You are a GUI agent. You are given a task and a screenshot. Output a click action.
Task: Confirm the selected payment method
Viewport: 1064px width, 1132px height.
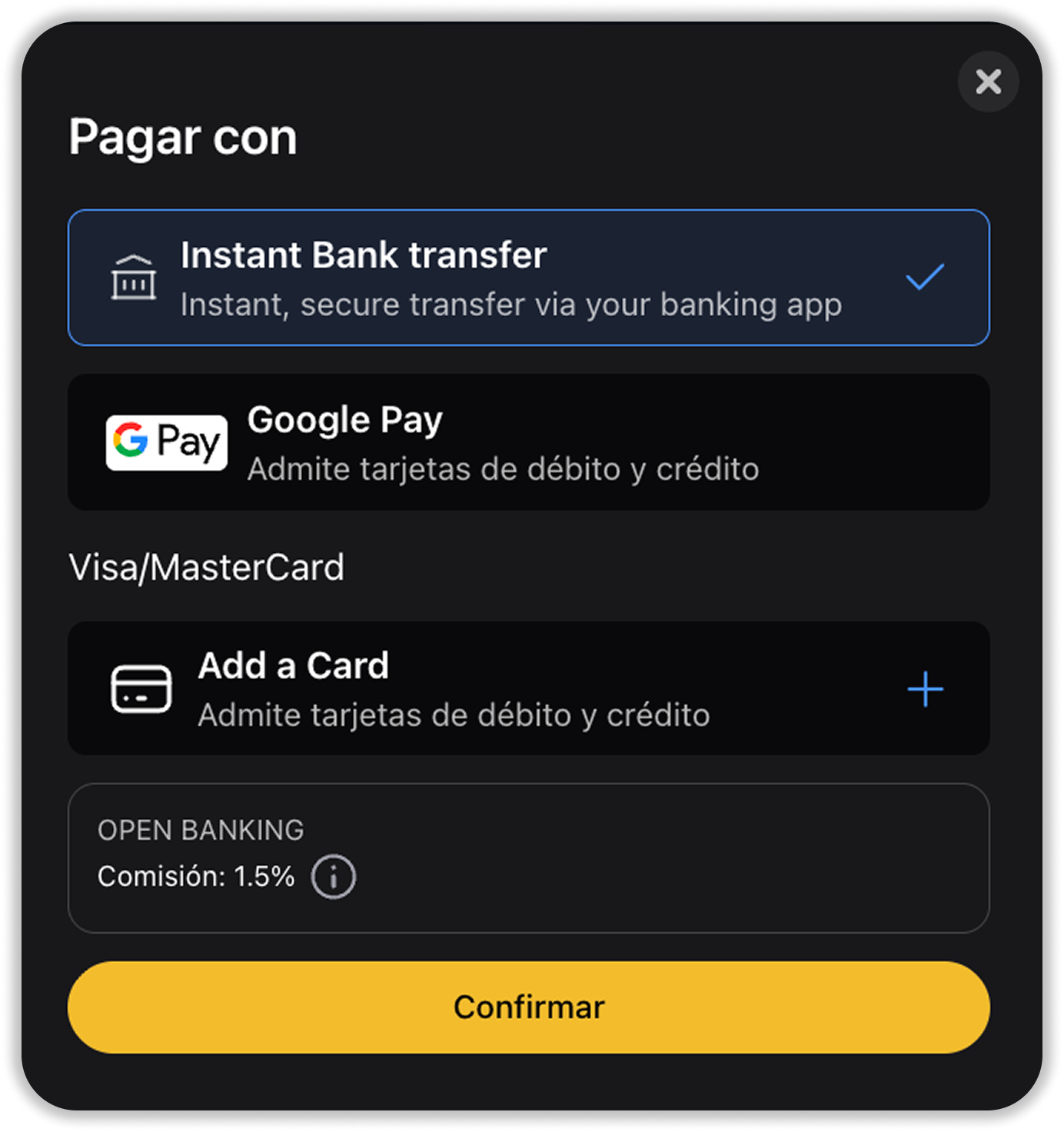coord(528,1007)
